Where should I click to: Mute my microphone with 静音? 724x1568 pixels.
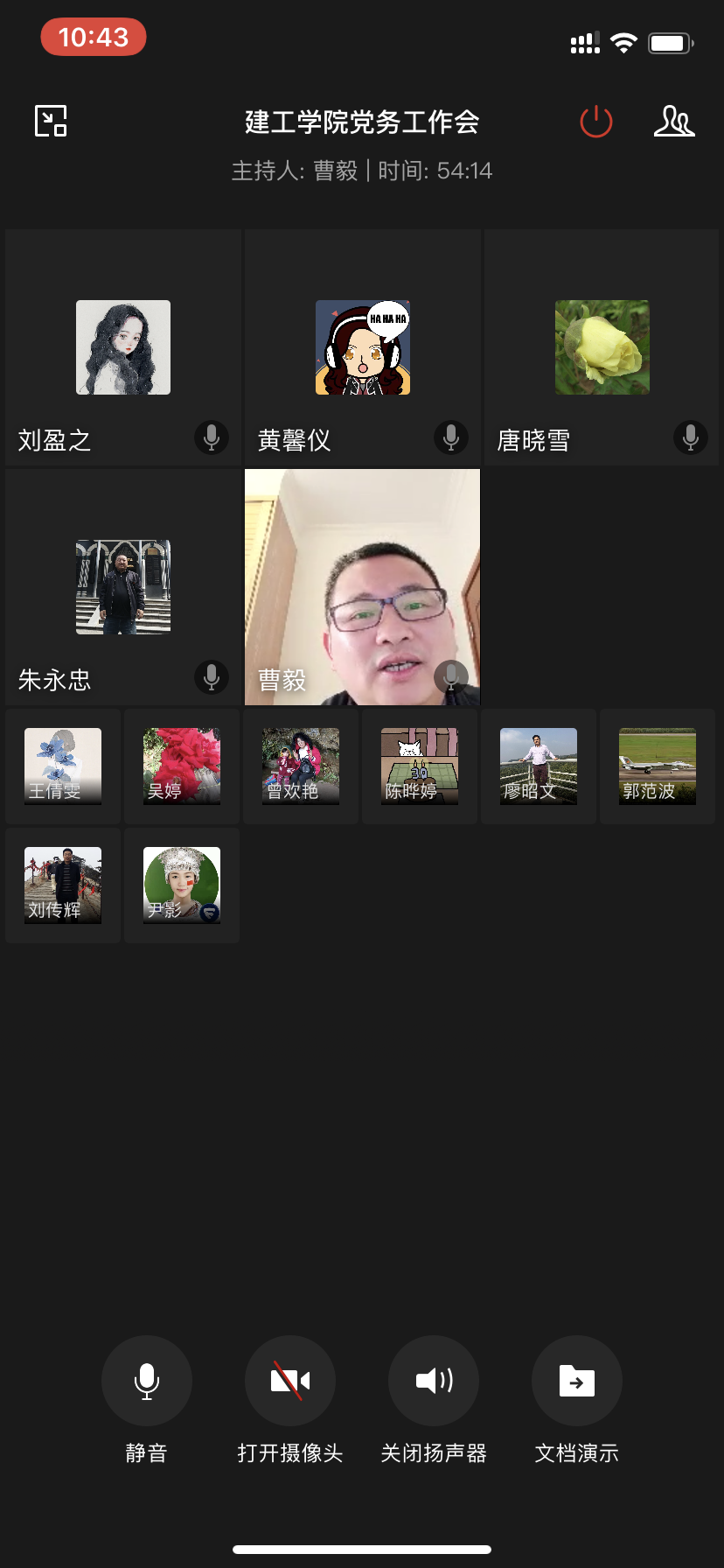coord(147,1381)
